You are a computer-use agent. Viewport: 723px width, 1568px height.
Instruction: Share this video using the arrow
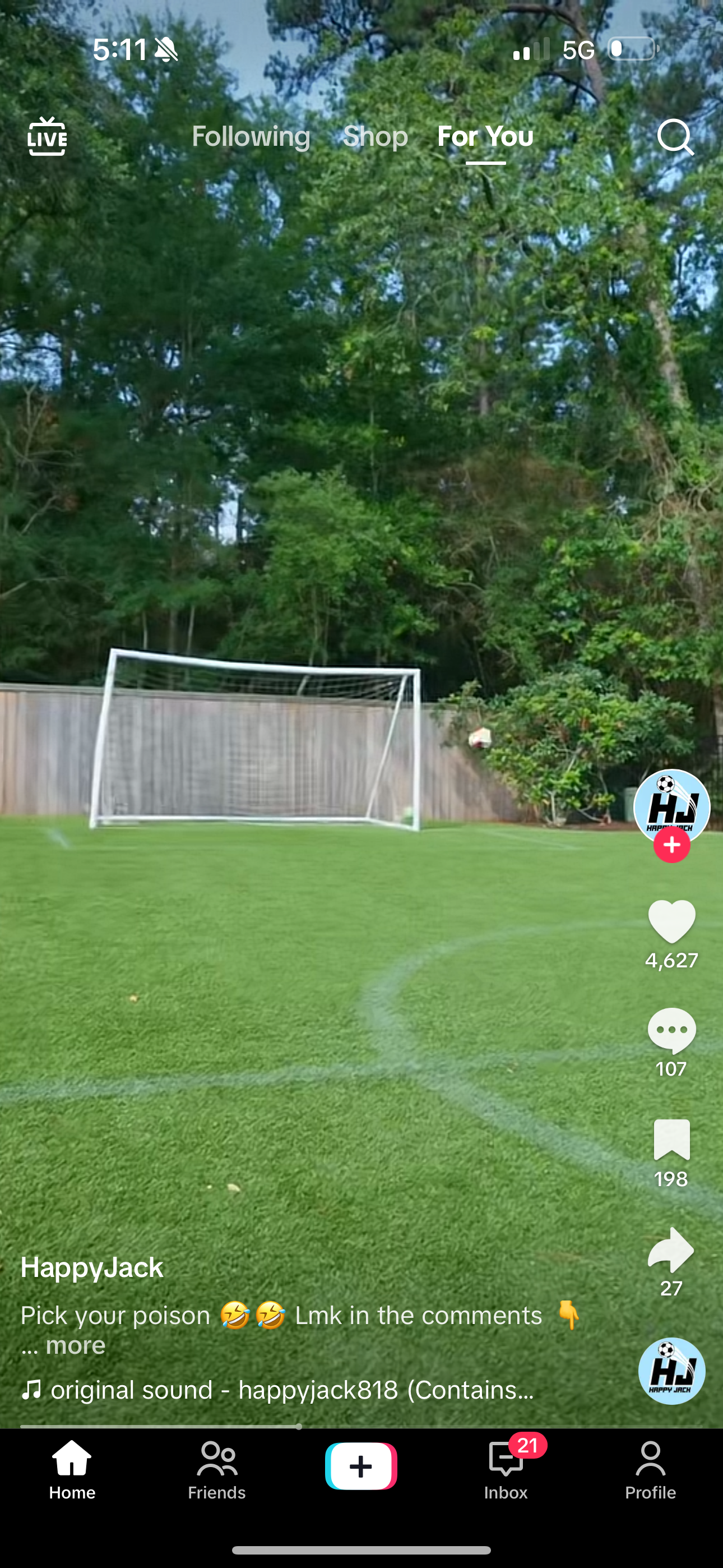pos(671,1249)
